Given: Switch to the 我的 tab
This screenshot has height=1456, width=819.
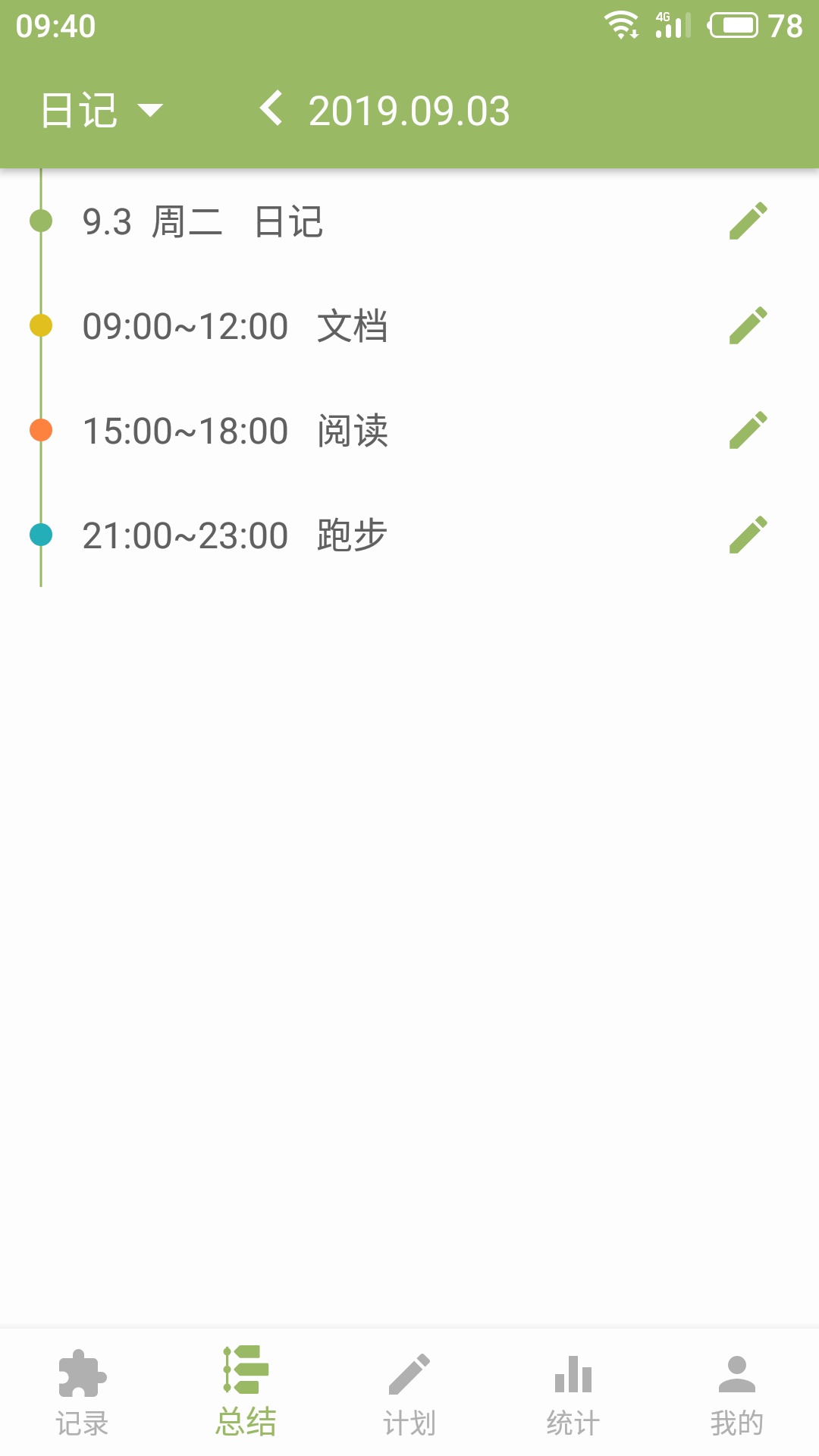Looking at the screenshot, I should pos(737,1392).
